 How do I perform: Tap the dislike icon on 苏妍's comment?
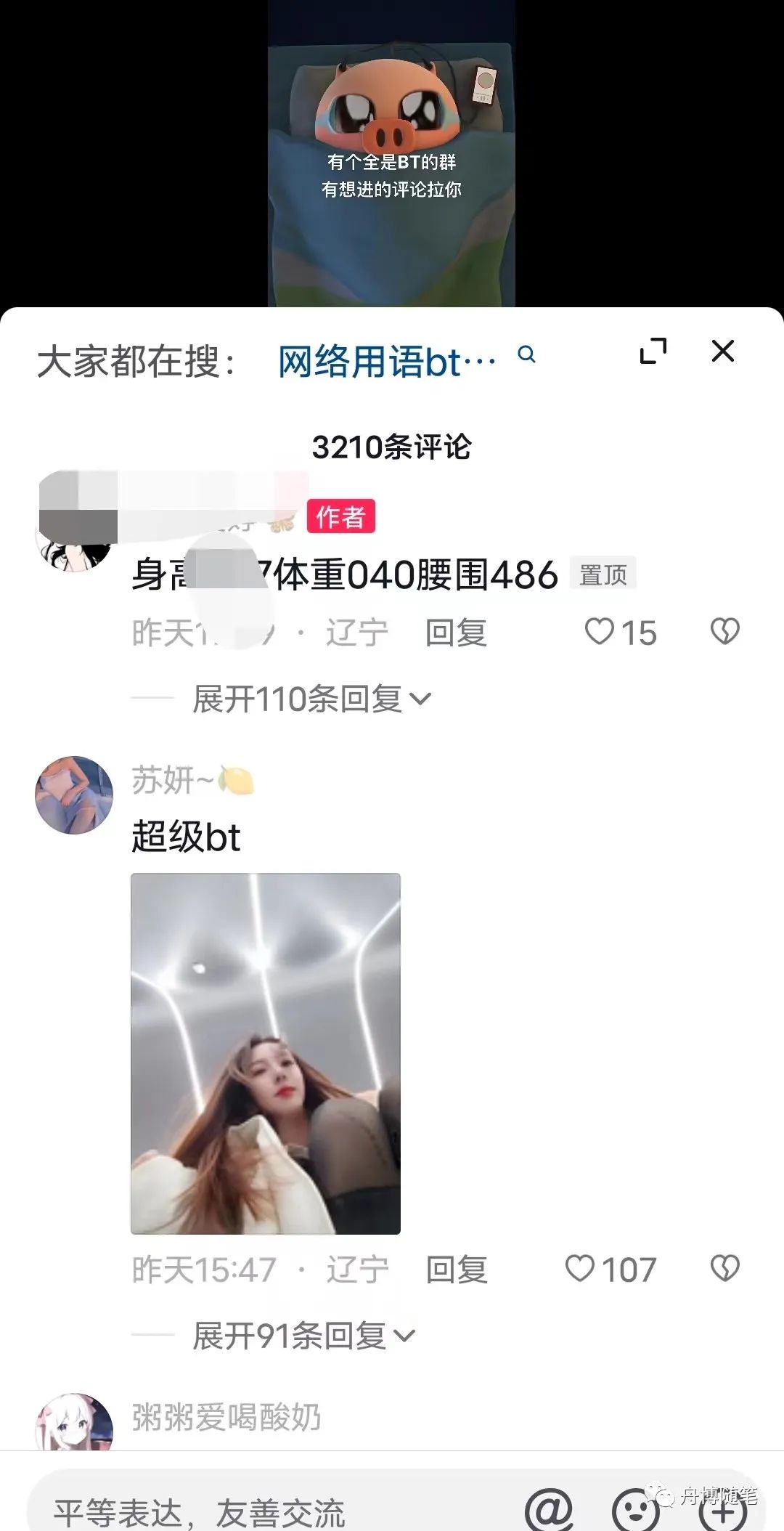coord(724,1268)
